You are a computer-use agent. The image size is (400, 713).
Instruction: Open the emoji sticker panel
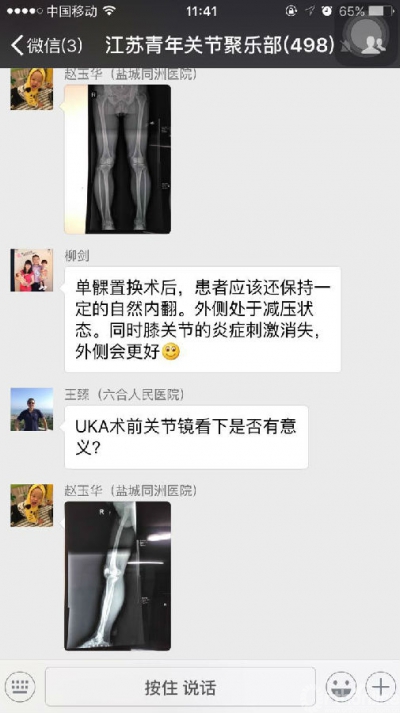341,687
